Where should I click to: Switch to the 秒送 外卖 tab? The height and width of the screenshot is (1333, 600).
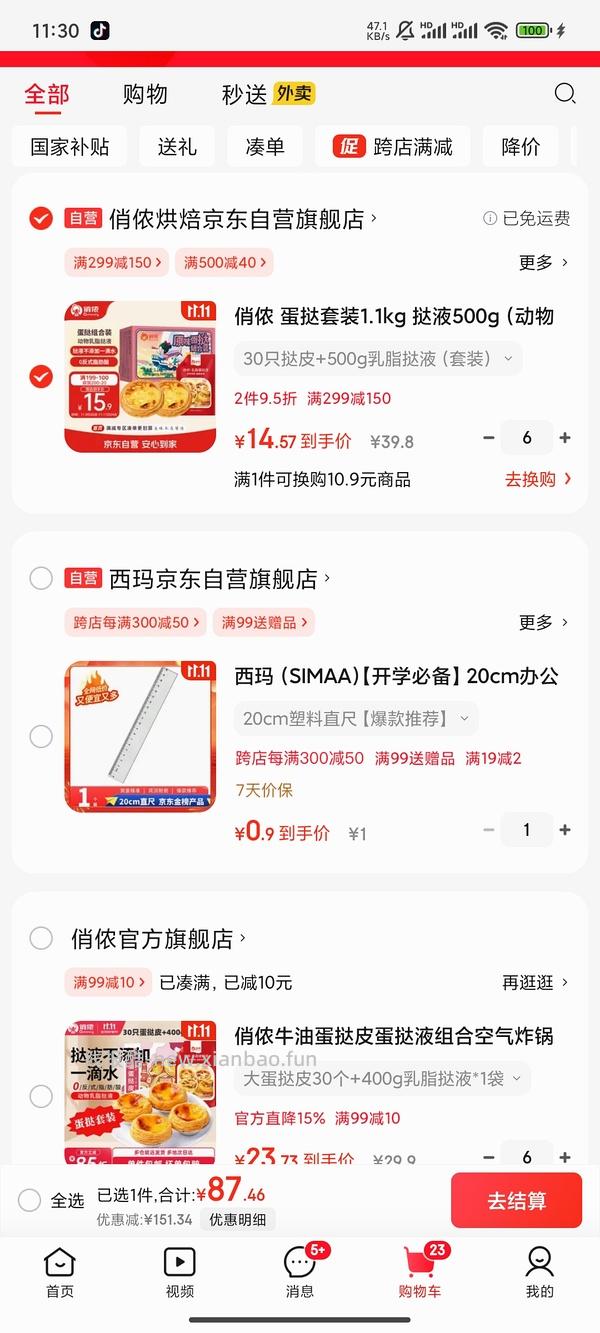(x=267, y=94)
